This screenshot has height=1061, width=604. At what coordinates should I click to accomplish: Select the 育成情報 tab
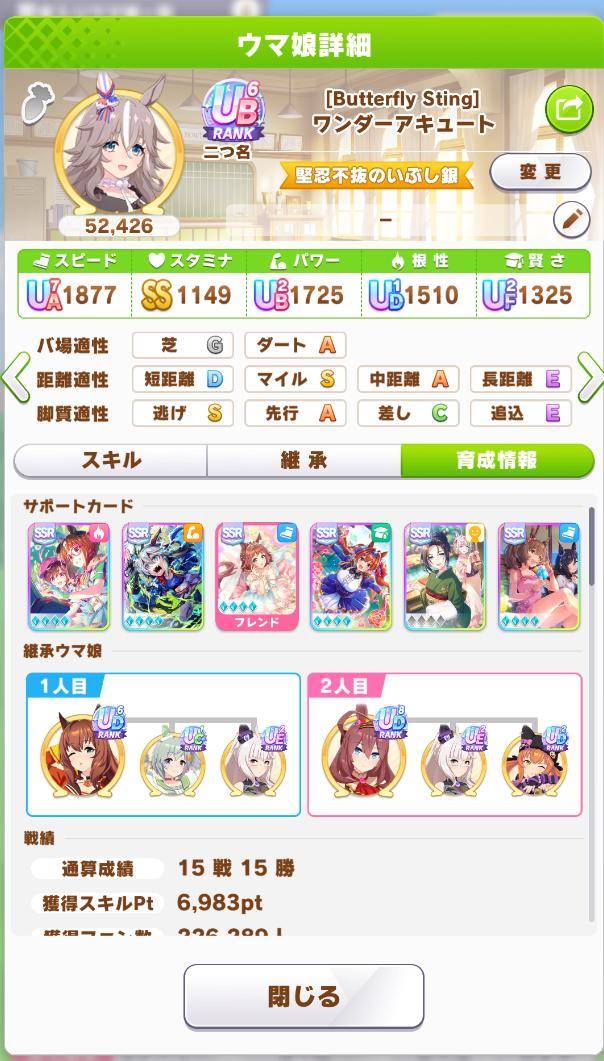click(x=496, y=461)
